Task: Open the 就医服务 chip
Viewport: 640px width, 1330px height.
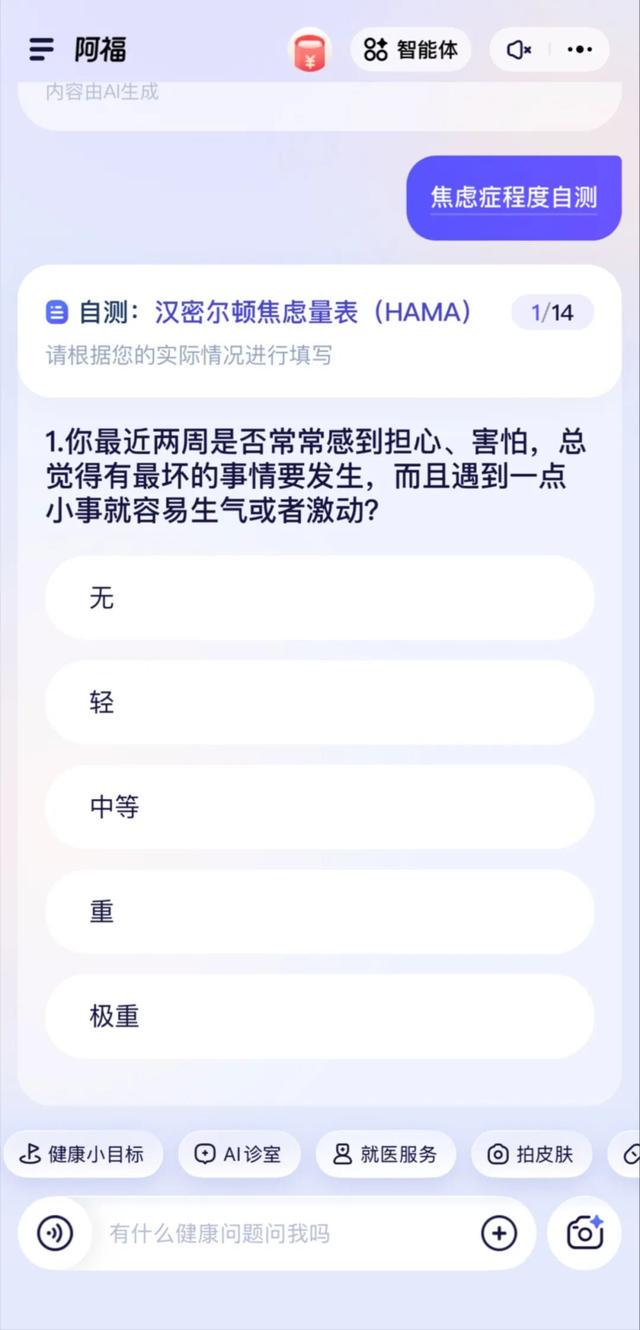Action: coord(385,1154)
